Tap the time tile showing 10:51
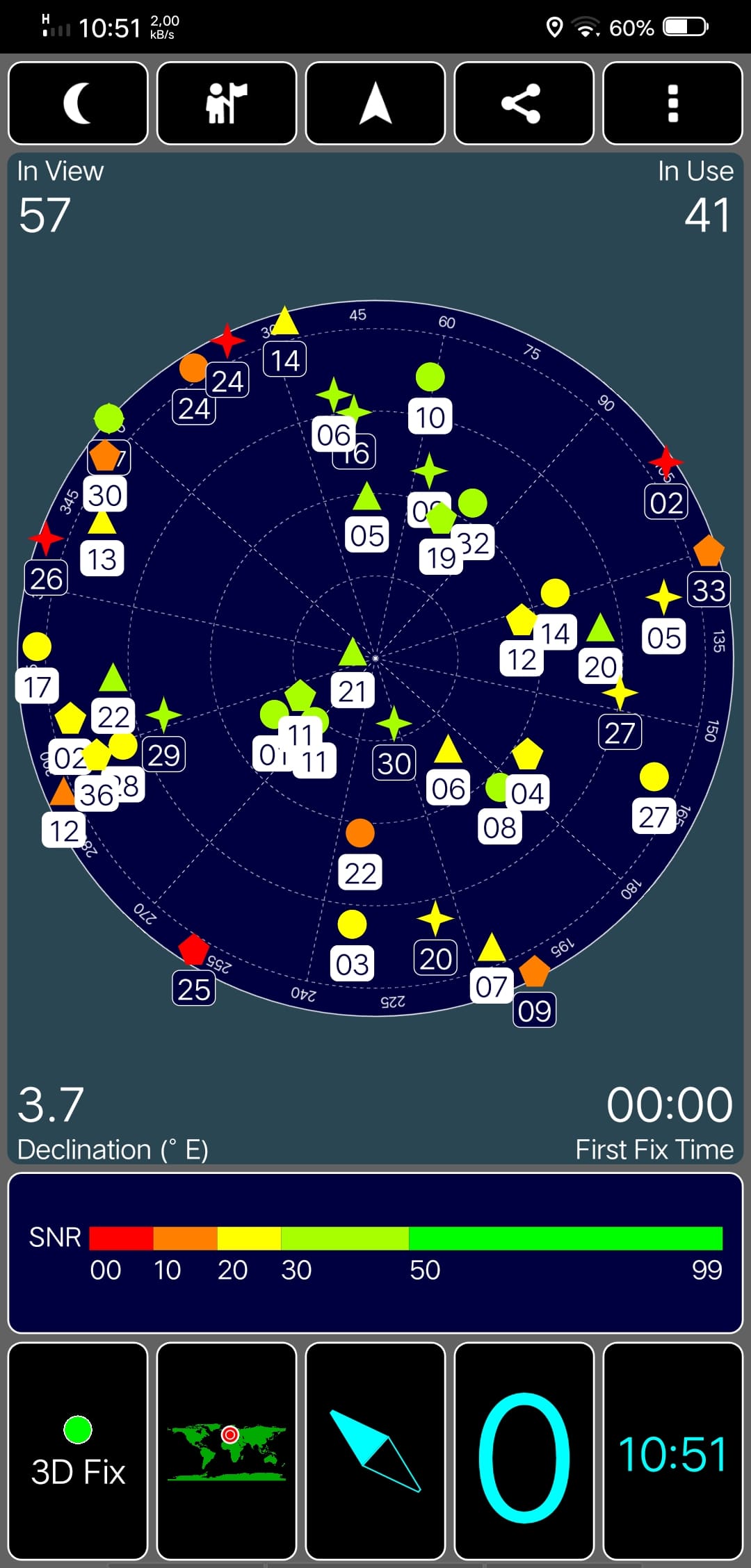This screenshot has height=1568, width=751. (x=673, y=1451)
